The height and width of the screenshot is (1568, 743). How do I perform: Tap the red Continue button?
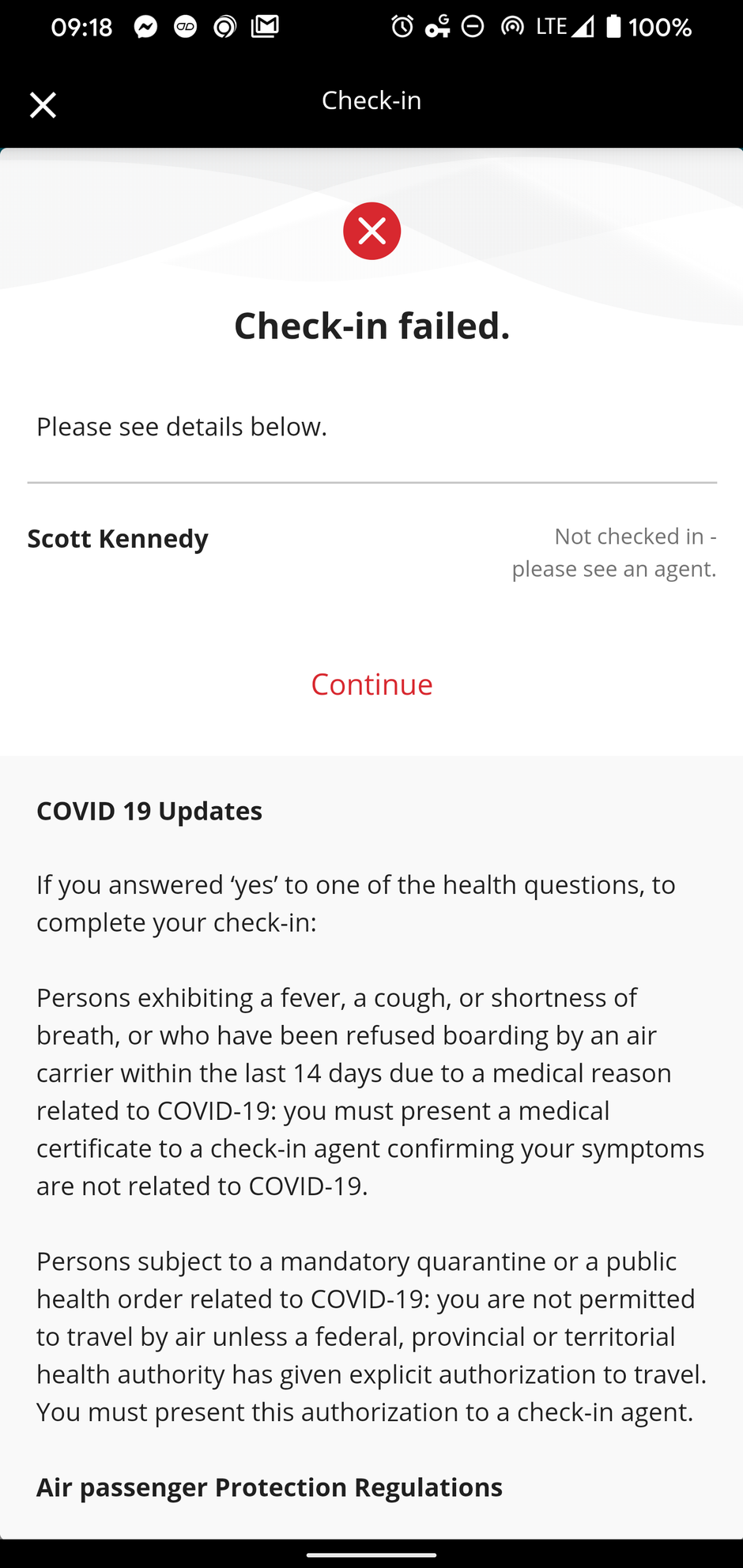click(x=371, y=684)
